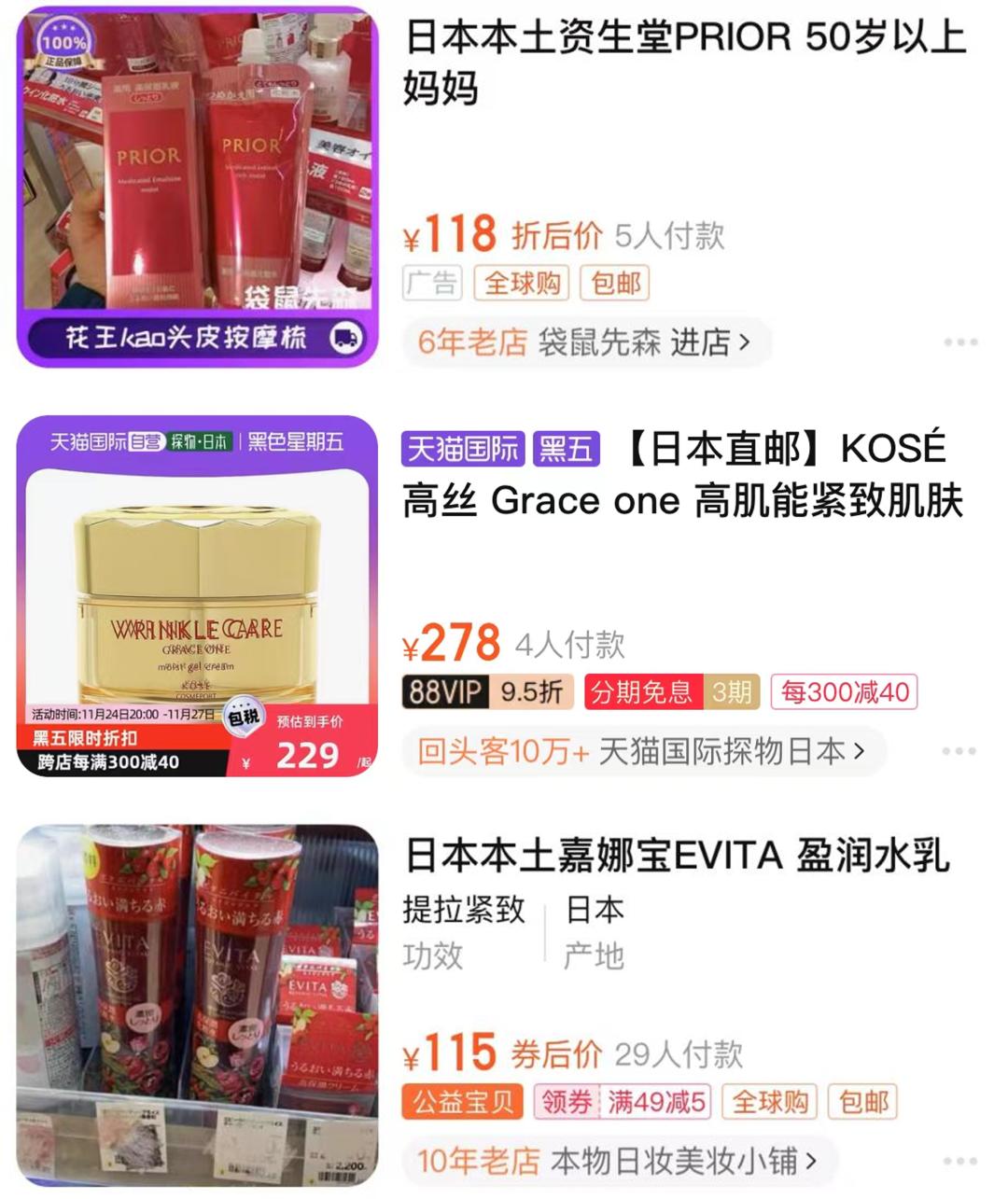The width and height of the screenshot is (1008, 1199).
Task: Click the 公益宝贝 badge on EVITA listing
Action: coord(463,1102)
